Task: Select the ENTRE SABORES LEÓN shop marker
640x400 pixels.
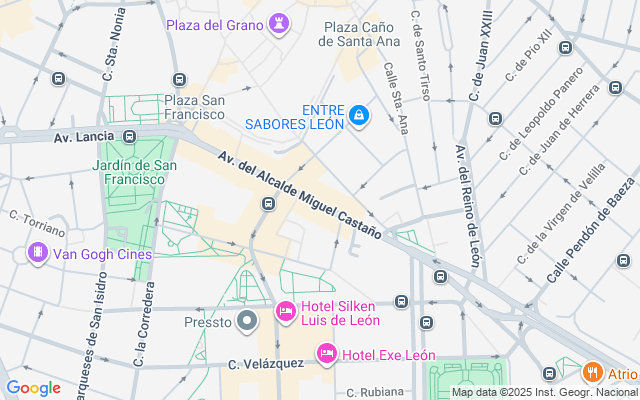Action: pos(358,117)
